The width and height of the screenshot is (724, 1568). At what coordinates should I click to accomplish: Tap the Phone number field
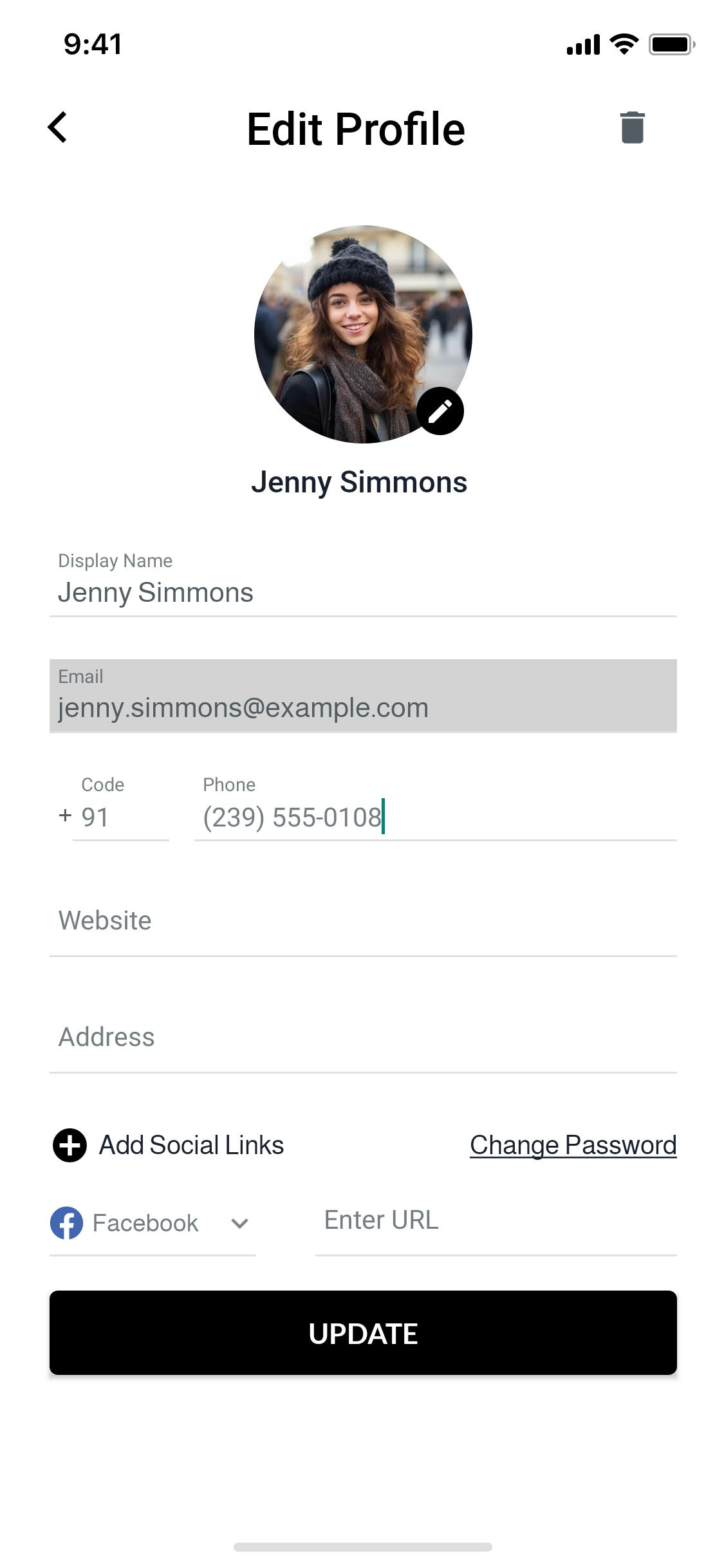tap(435, 807)
